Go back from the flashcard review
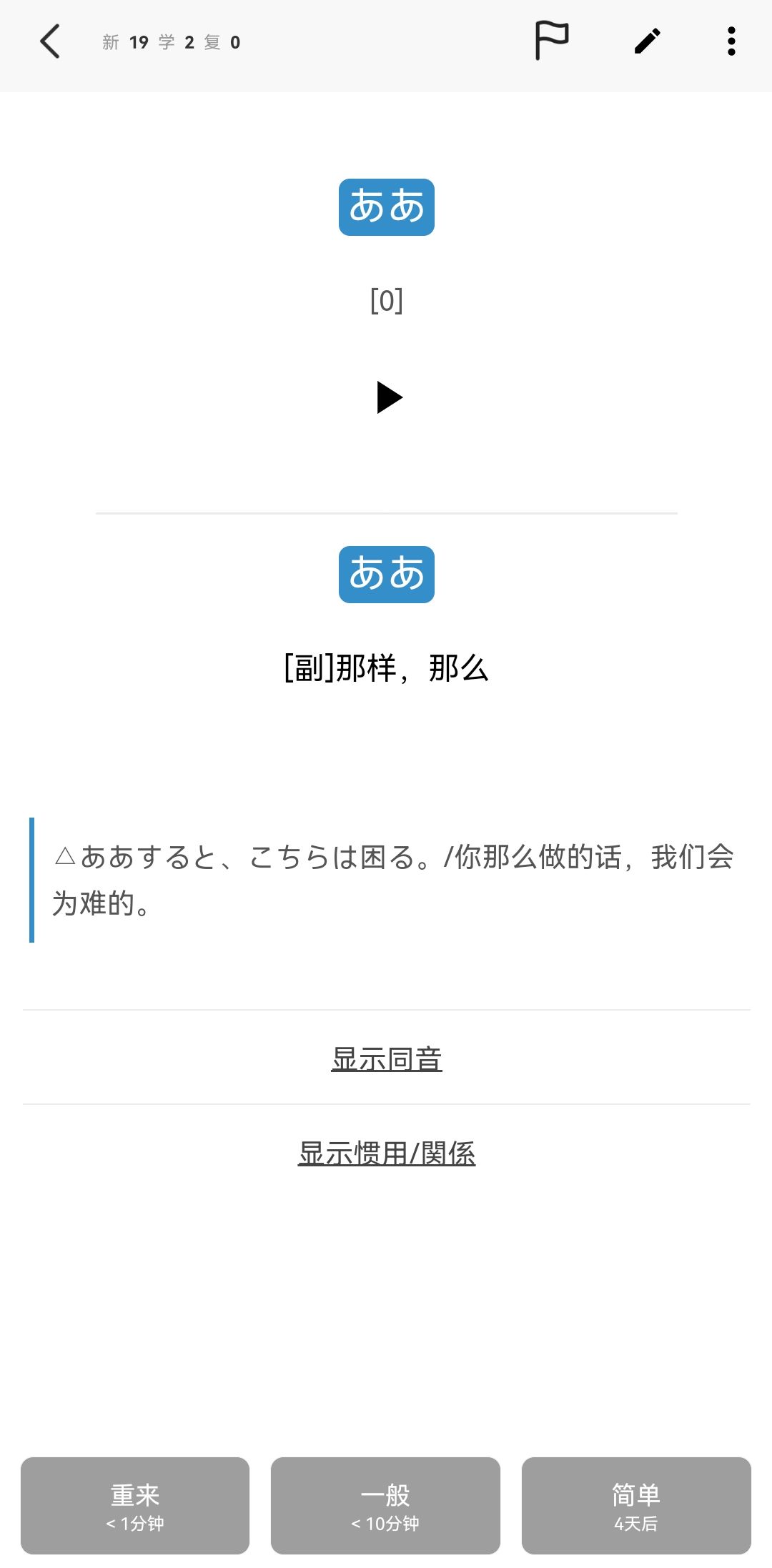 pyautogui.click(x=50, y=41)
